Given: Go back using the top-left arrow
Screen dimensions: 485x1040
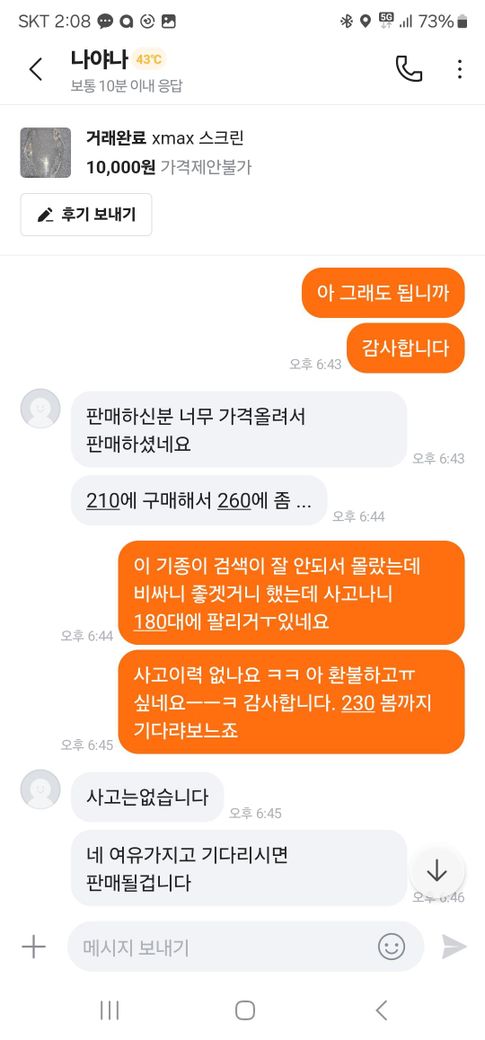Looking at the screenshot, I should (x=36, y=69).
